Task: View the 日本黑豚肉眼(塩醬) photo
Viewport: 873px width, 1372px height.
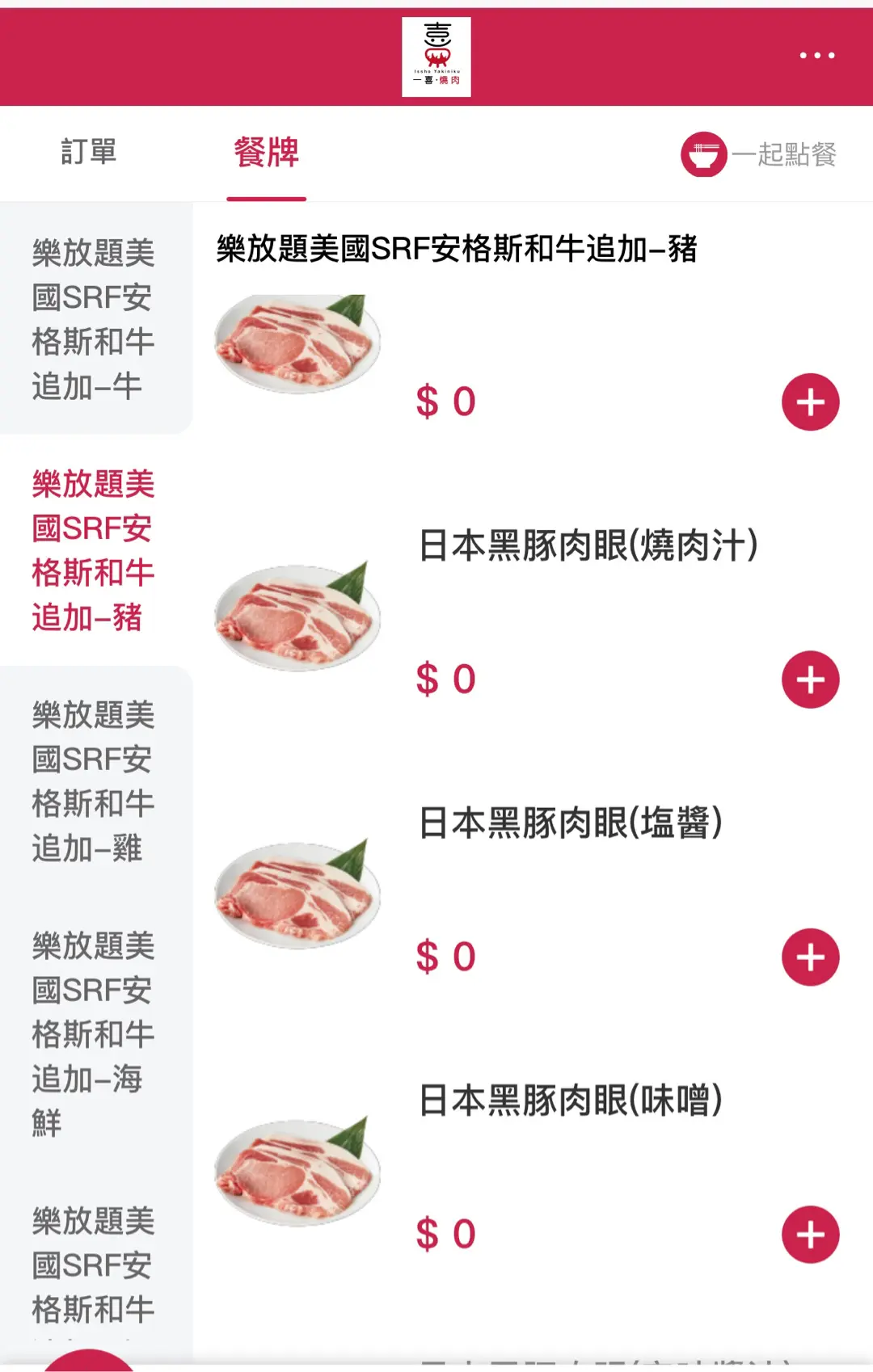Action: pyautogui.click(x=297, y=895)
